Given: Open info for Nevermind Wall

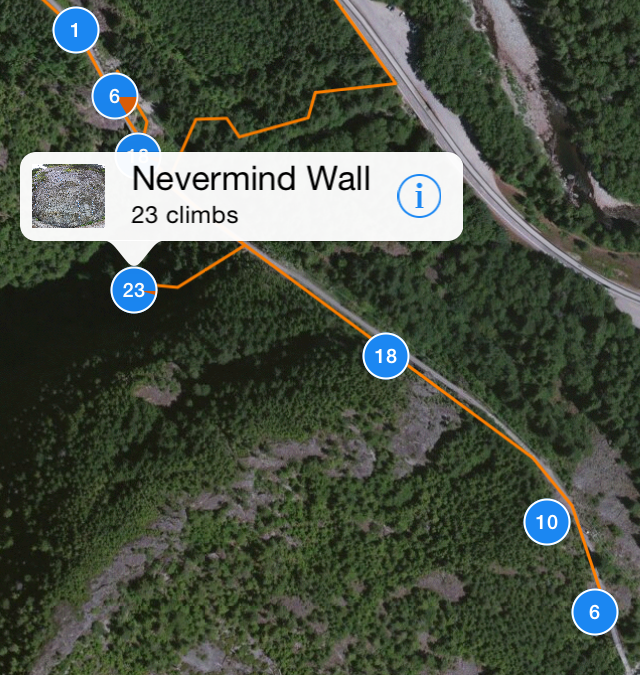Looking at the screenshot, I should pos(420,197).
